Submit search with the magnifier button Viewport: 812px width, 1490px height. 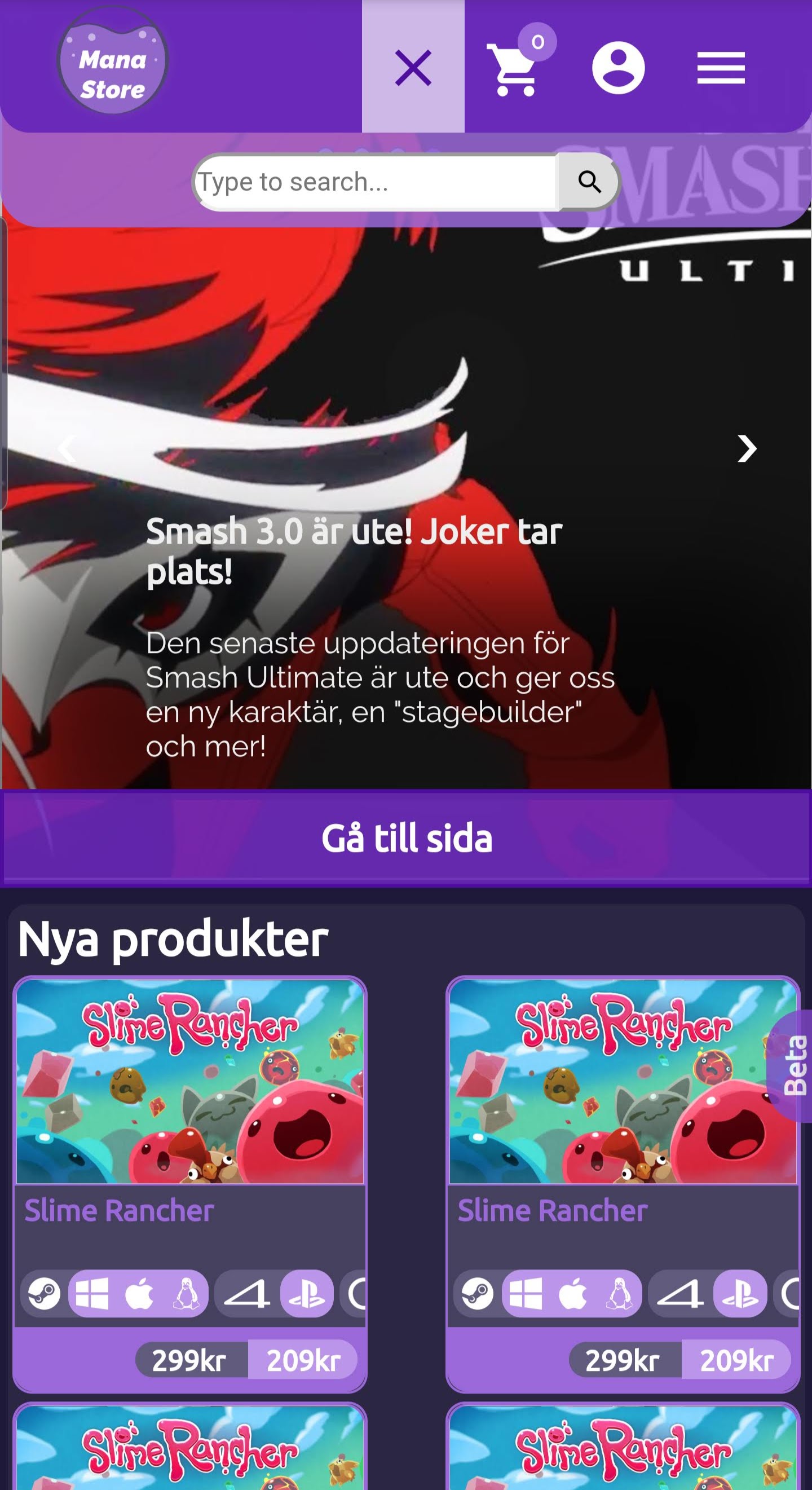pos(589,182)
